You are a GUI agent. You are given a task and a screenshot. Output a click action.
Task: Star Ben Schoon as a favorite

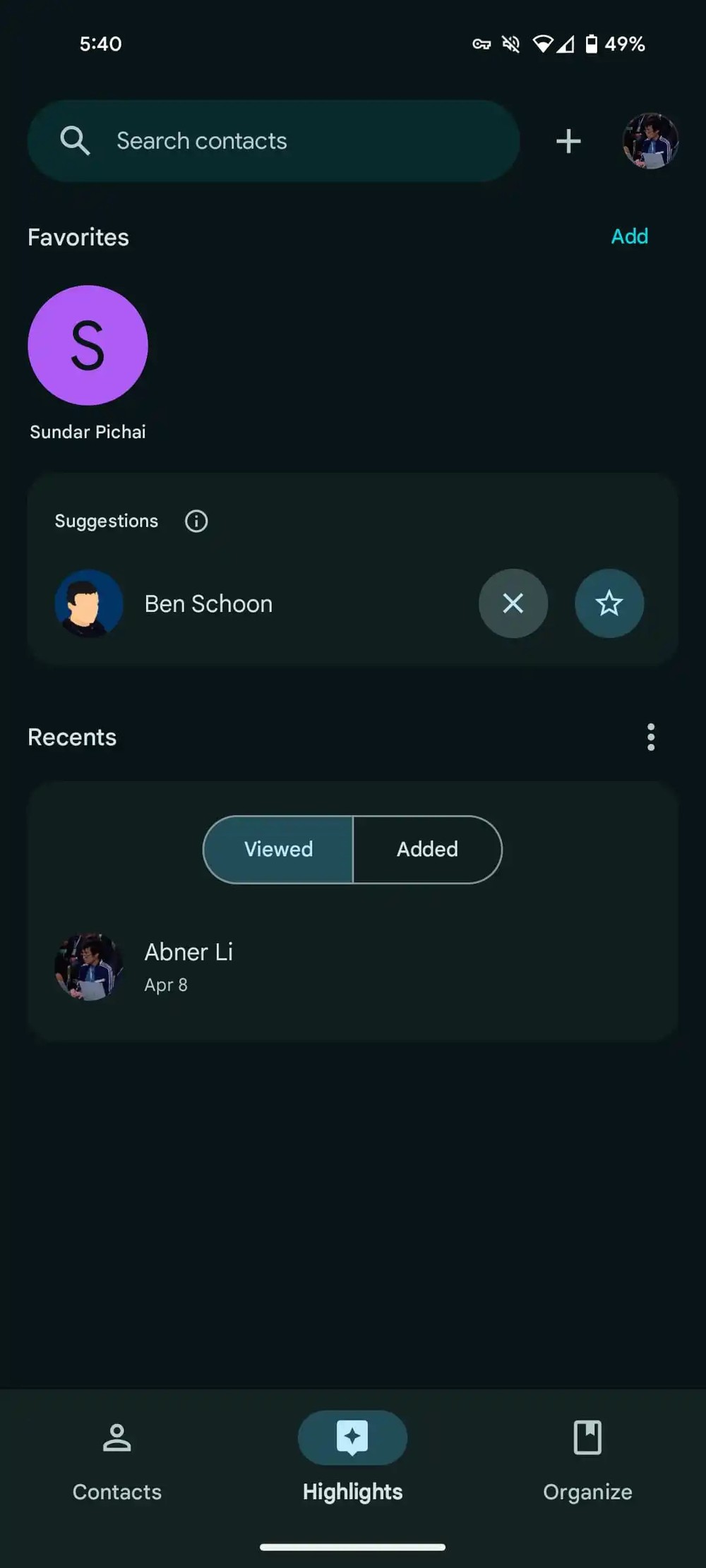pyautogui.click(x=609, y=603)
